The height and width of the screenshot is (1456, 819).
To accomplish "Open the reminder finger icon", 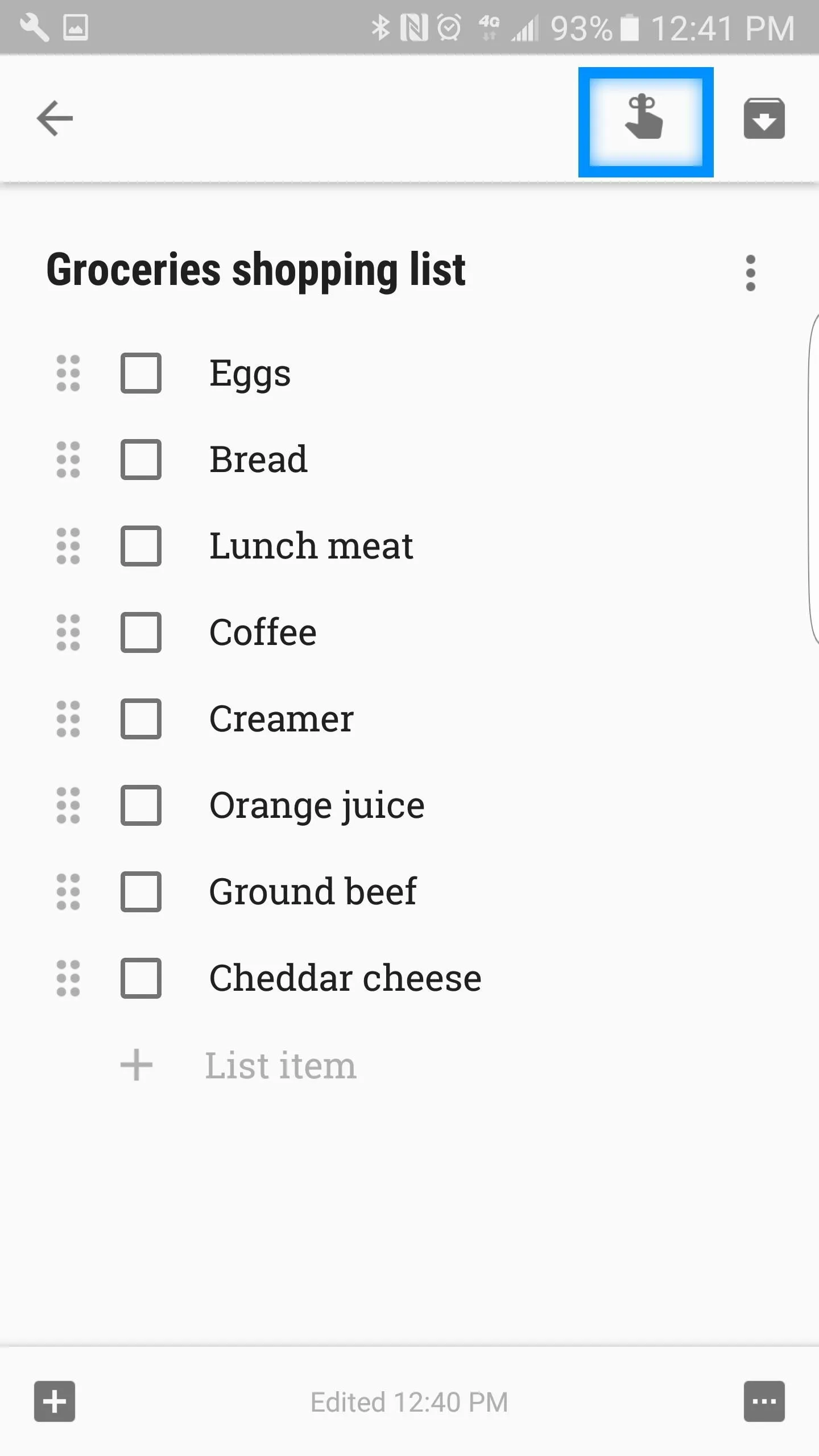I will pos(644,118).
